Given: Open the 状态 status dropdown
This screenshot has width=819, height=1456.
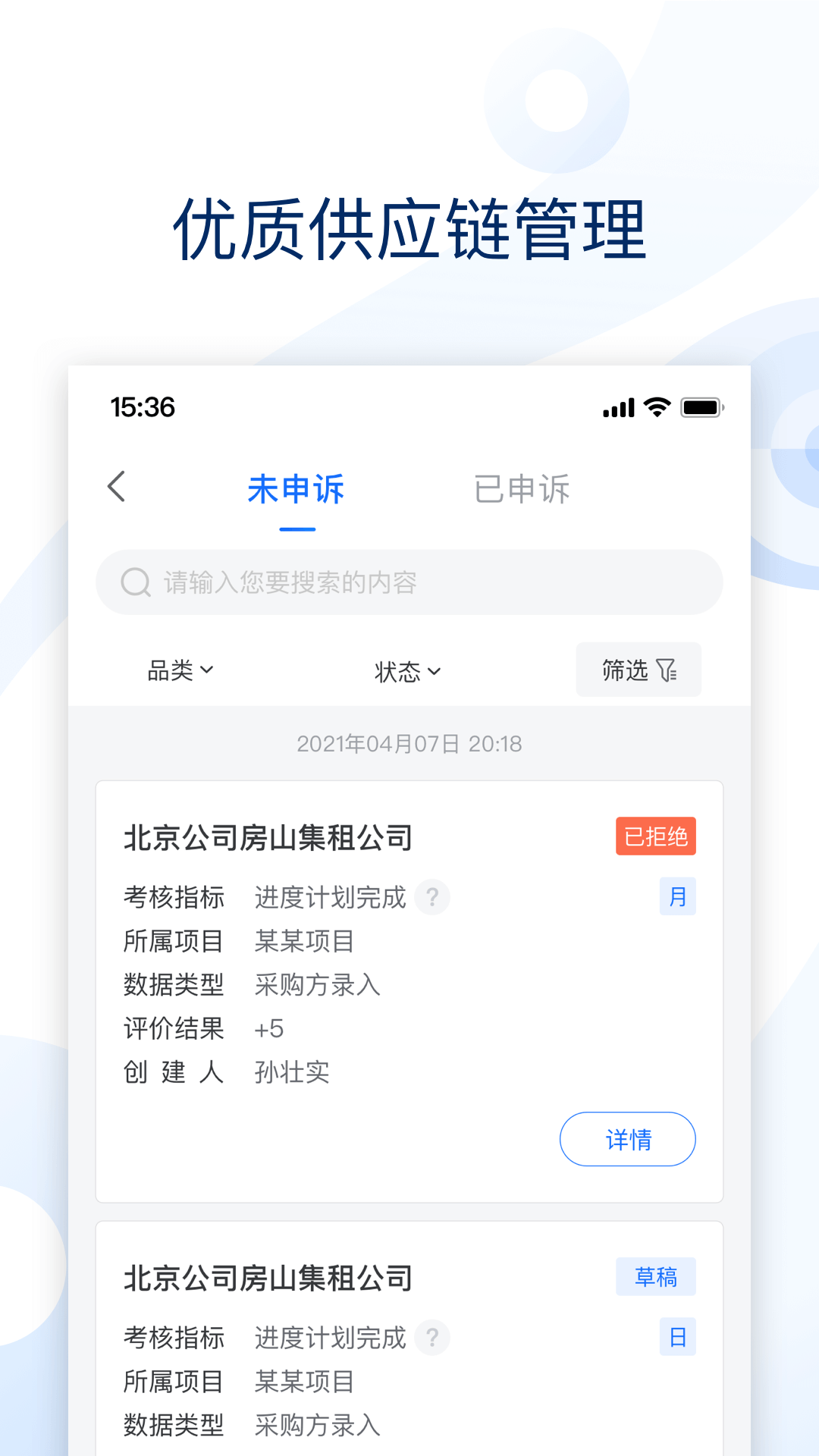Looking at the screenshot, I should [407, 671].
